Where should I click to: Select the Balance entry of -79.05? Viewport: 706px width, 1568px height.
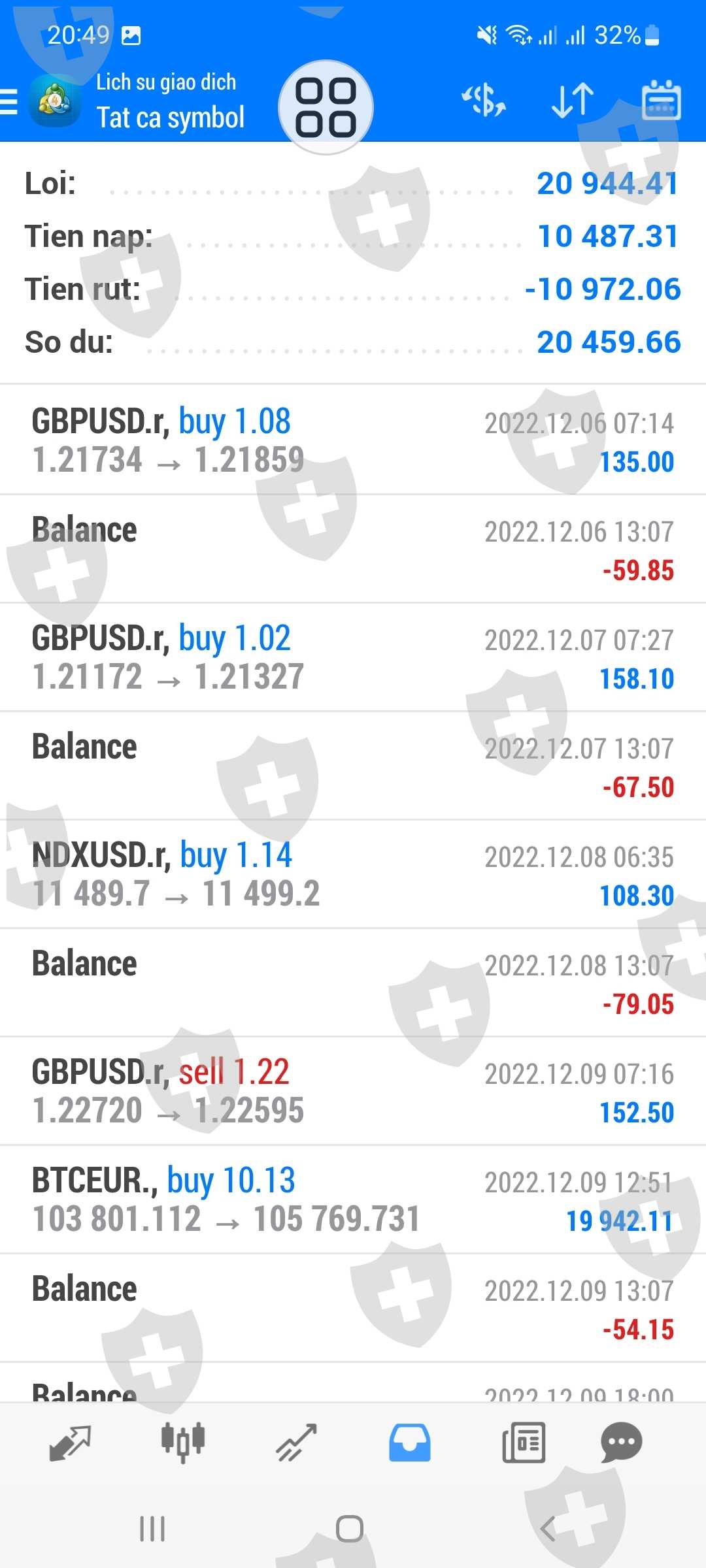point(353,982)
